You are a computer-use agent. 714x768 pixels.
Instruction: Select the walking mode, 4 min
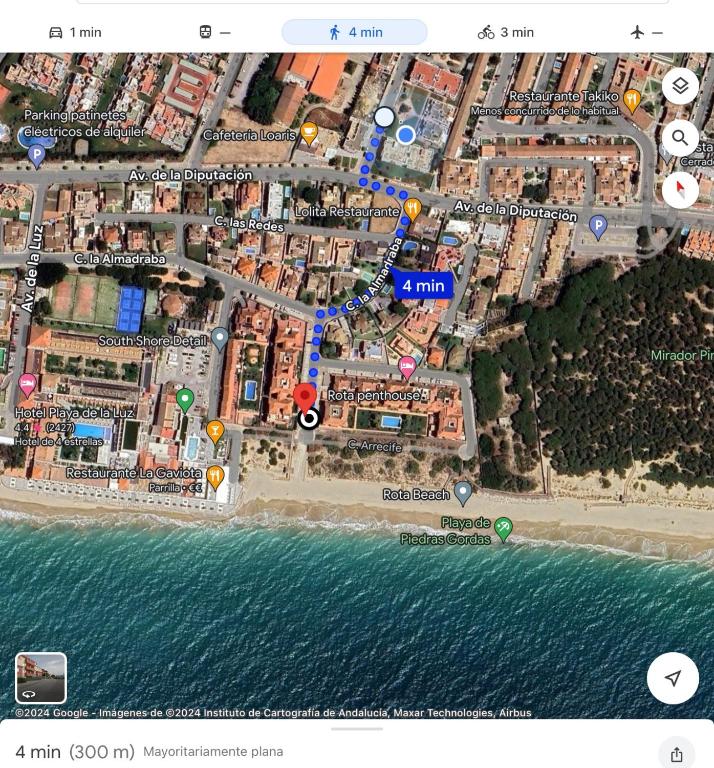point(355,32)
